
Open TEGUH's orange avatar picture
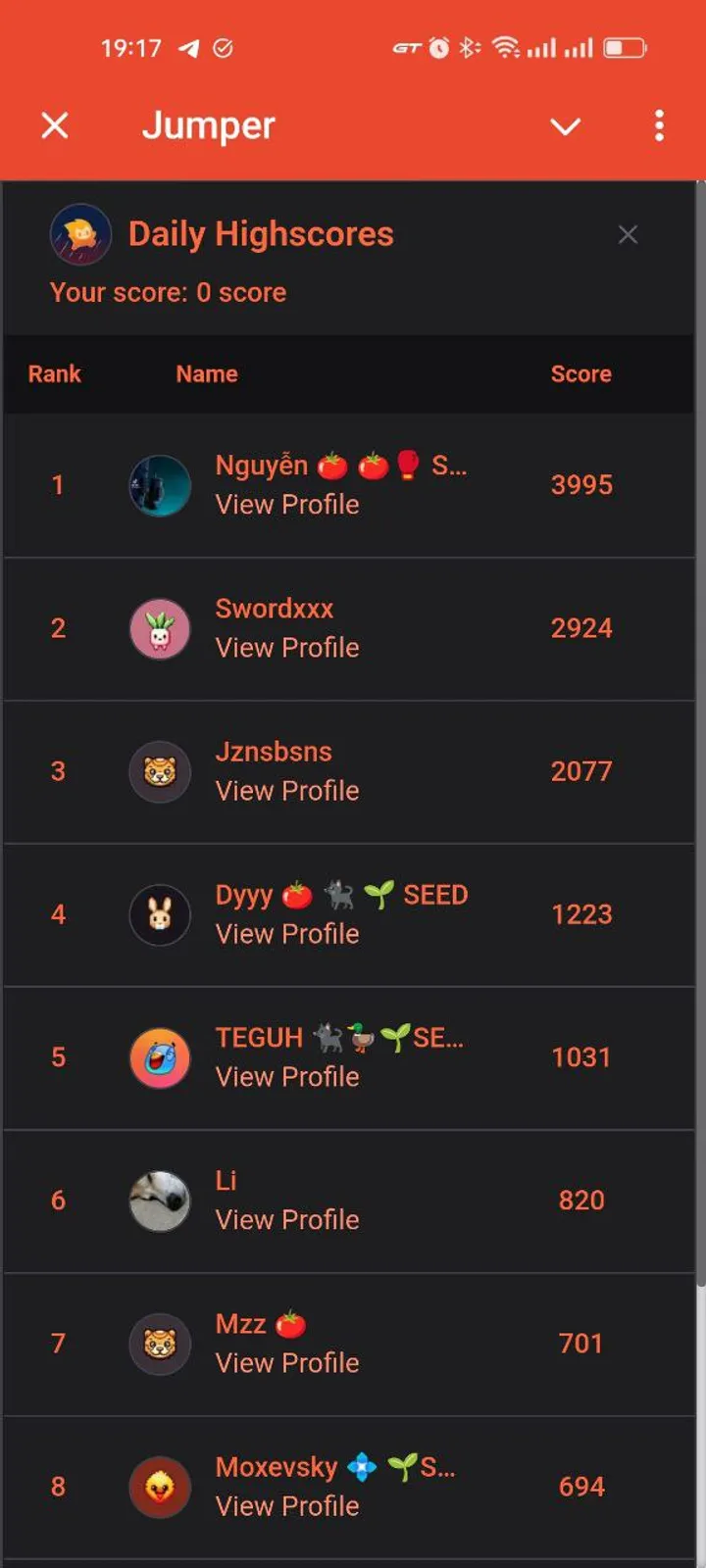(160, 1057)
